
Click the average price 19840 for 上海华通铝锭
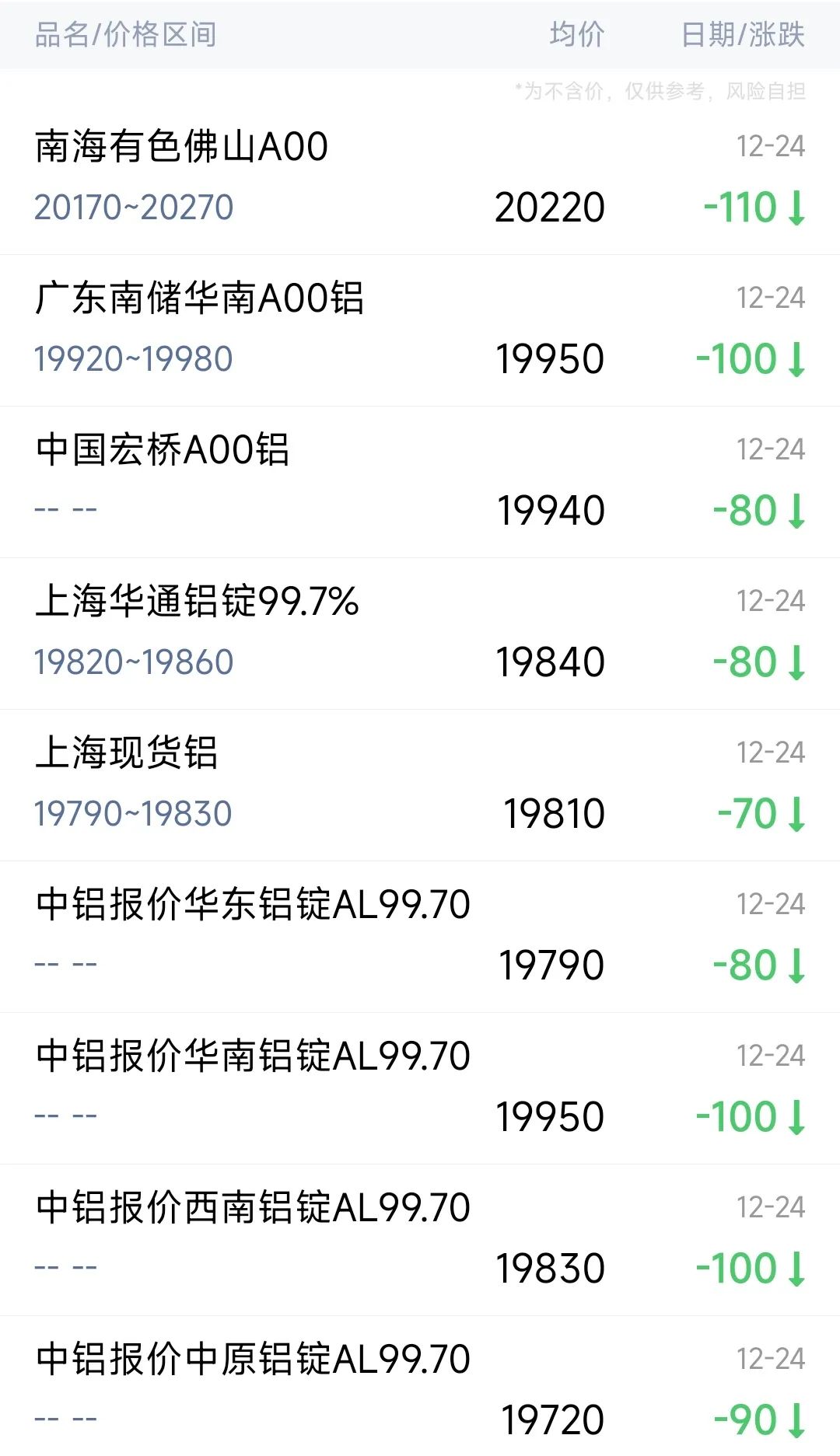[x=551, y=662]
